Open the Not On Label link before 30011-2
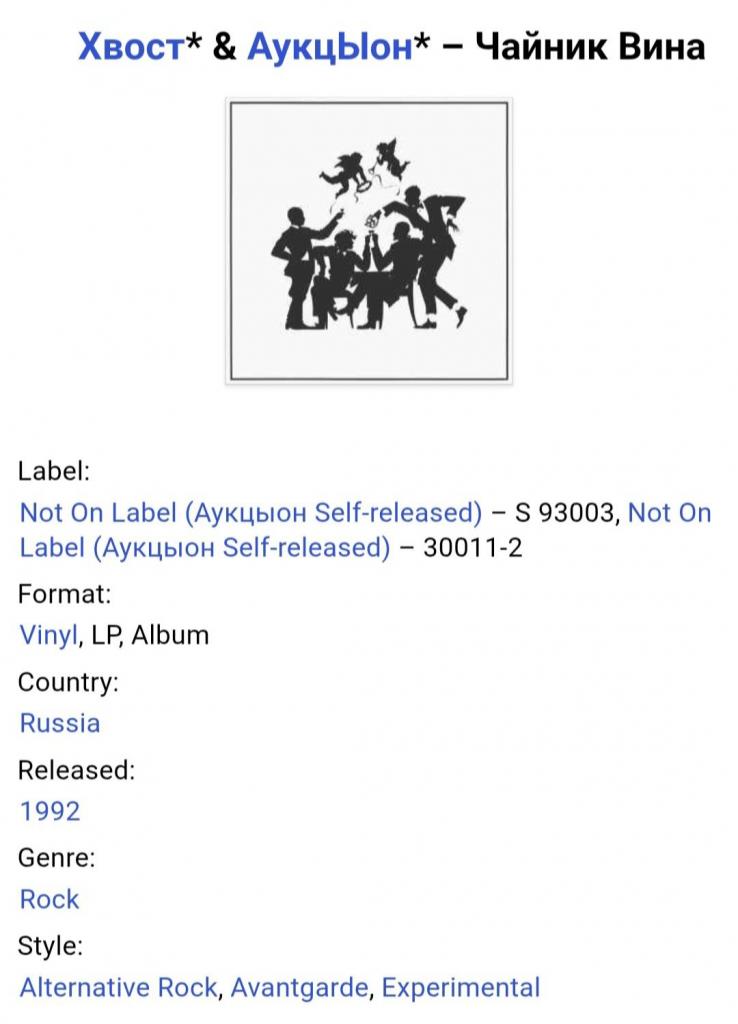Image resolution: width=738 pixels, height=1024 pixels. point(205,547)
